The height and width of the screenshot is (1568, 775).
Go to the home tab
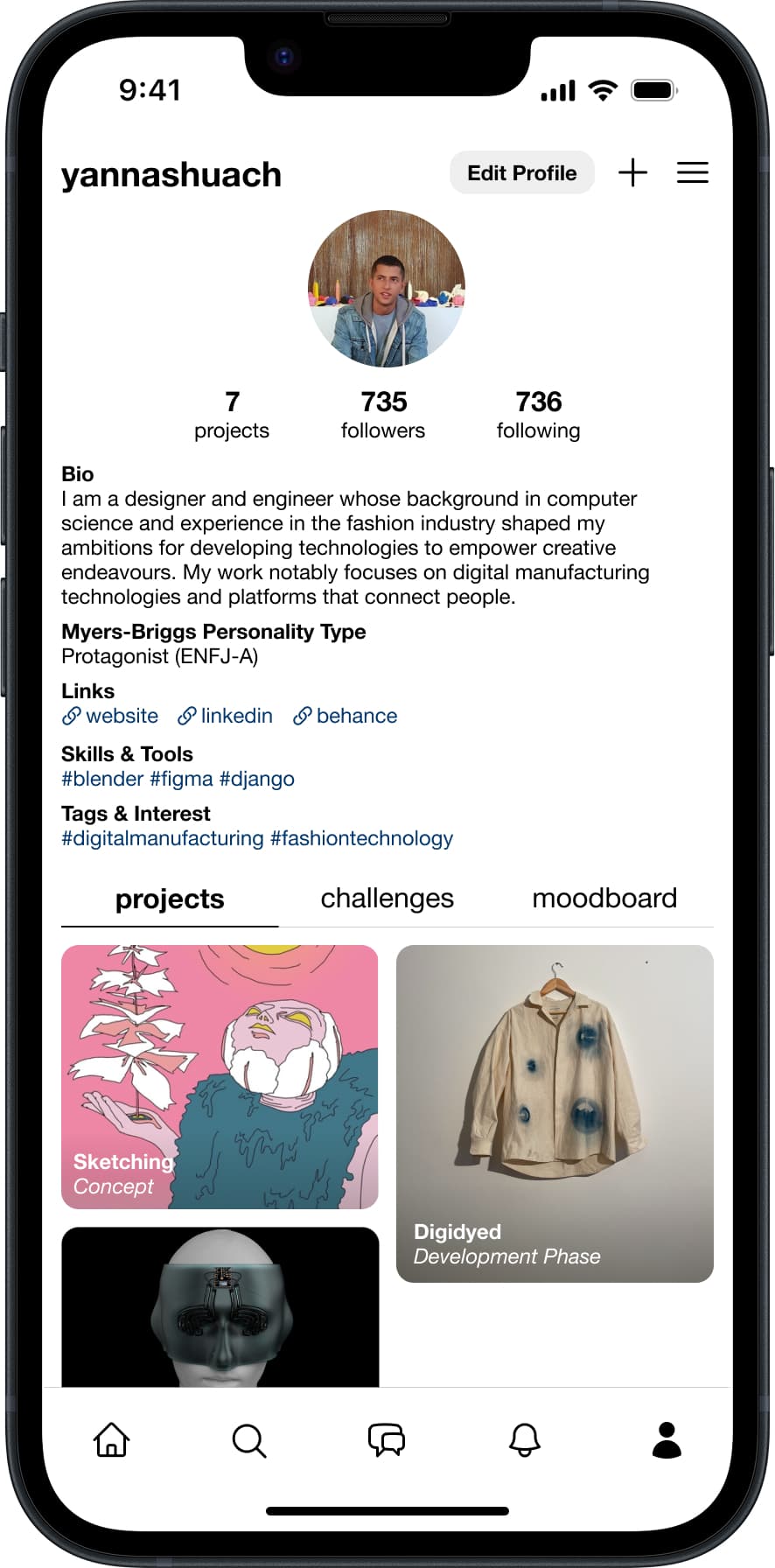tap(112, 1439)
